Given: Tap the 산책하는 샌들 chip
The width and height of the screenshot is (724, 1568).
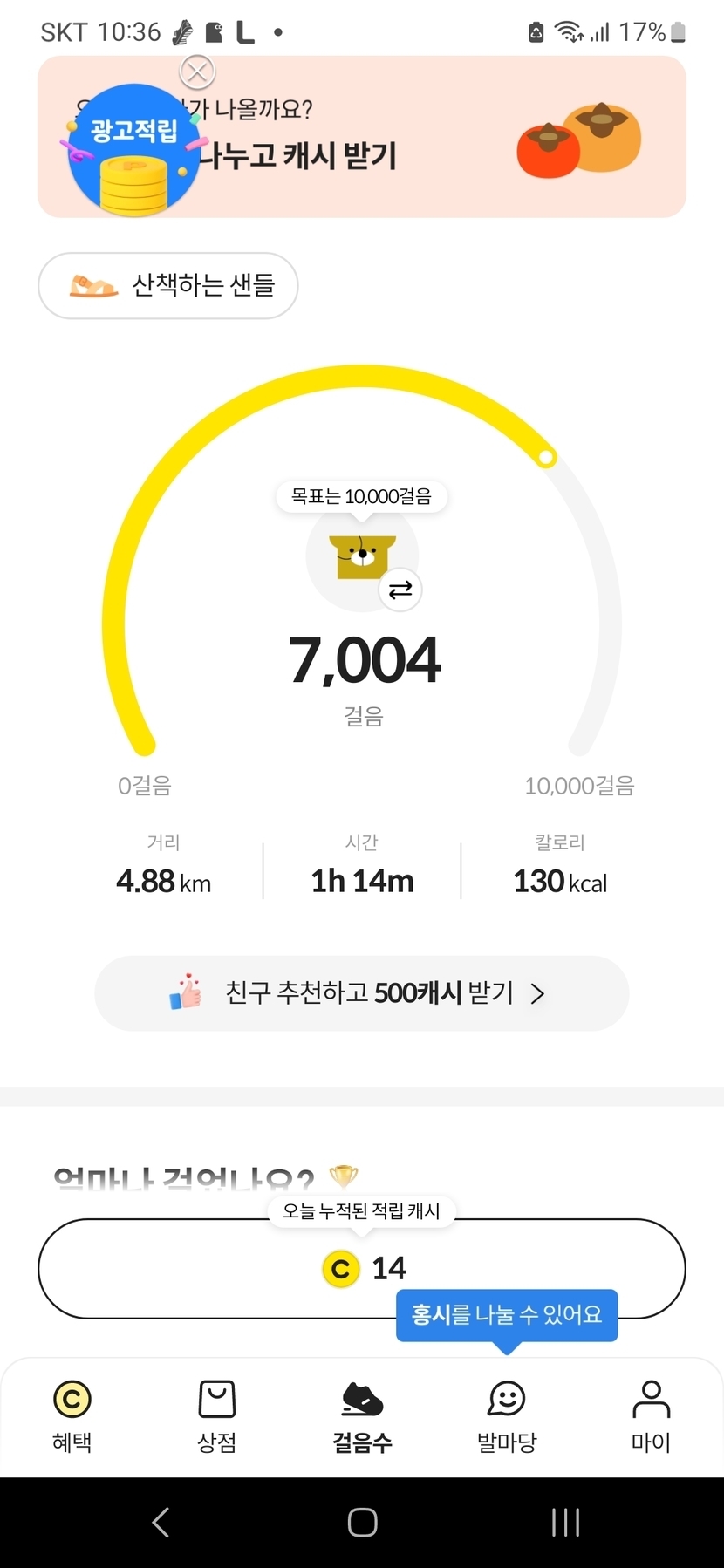Looking at the screenshot, I should point(168,285).
